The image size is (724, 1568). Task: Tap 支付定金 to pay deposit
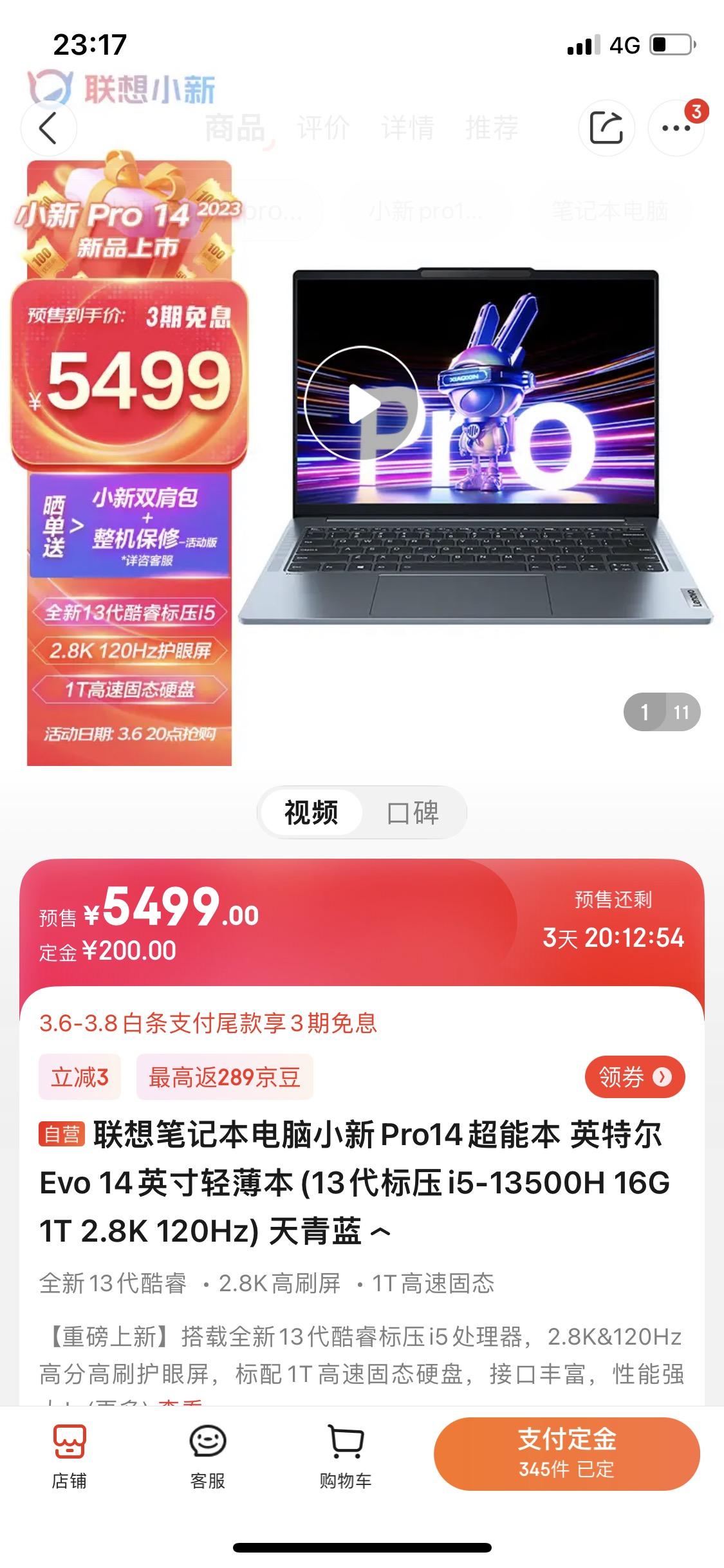[566, 1454]
